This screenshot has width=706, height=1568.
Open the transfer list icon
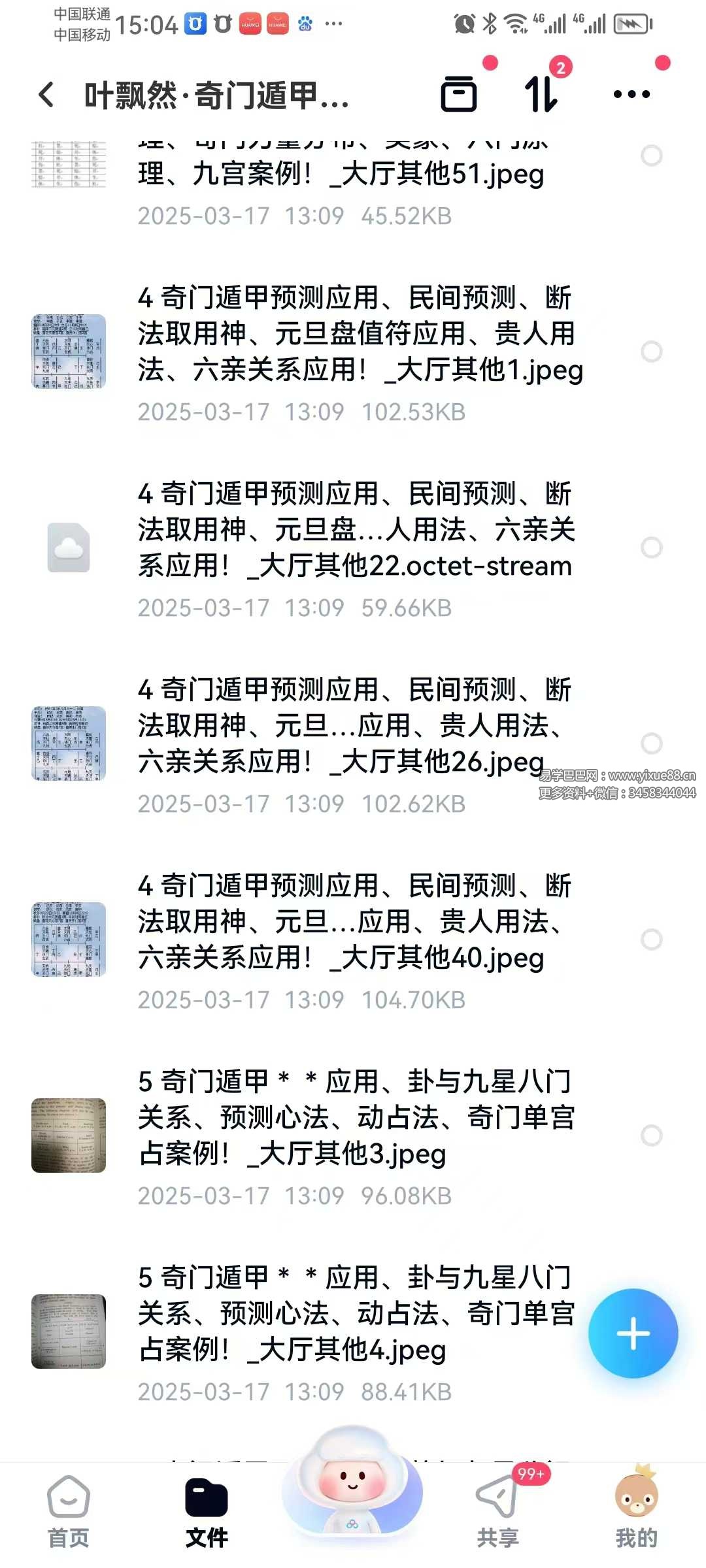[x=459, y=94]
